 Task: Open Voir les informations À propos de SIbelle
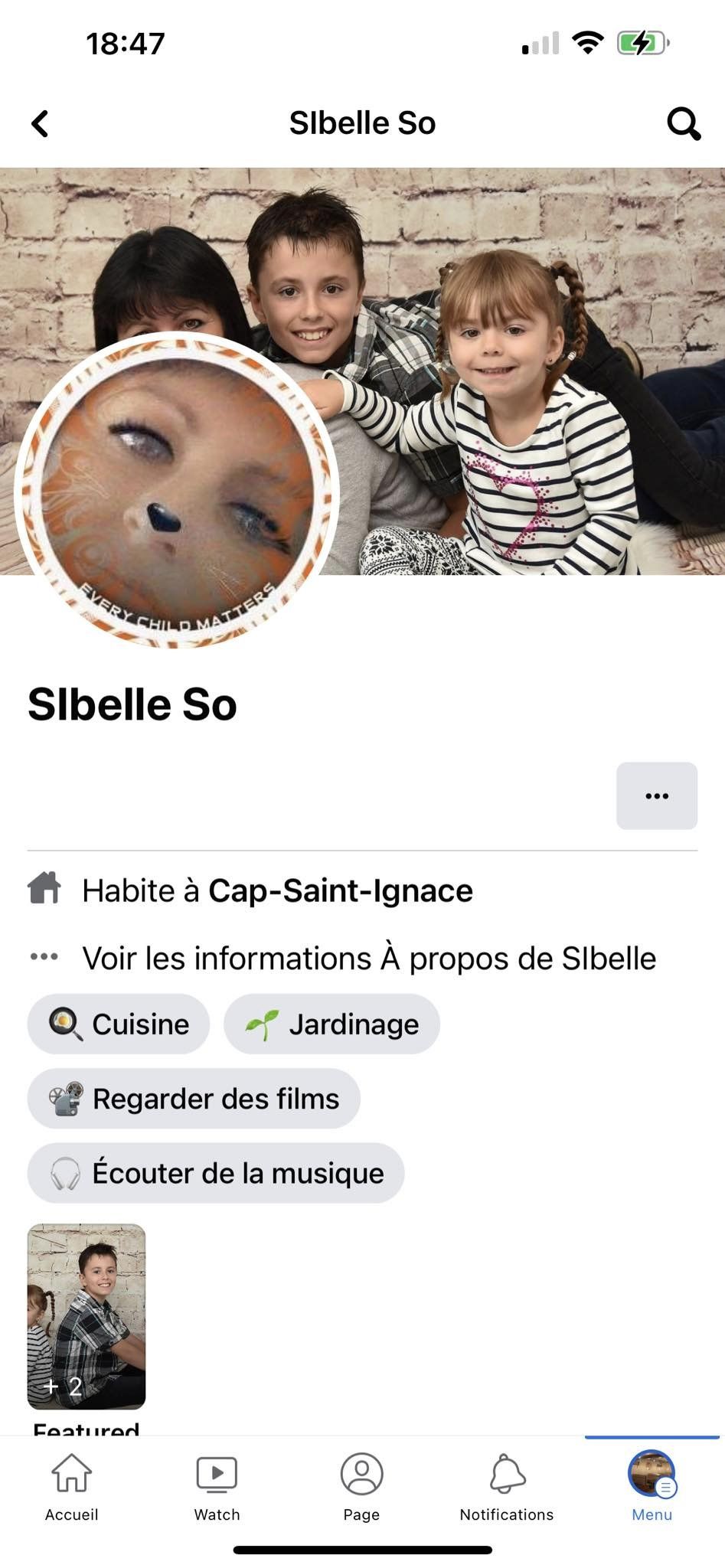click(368, 958)
